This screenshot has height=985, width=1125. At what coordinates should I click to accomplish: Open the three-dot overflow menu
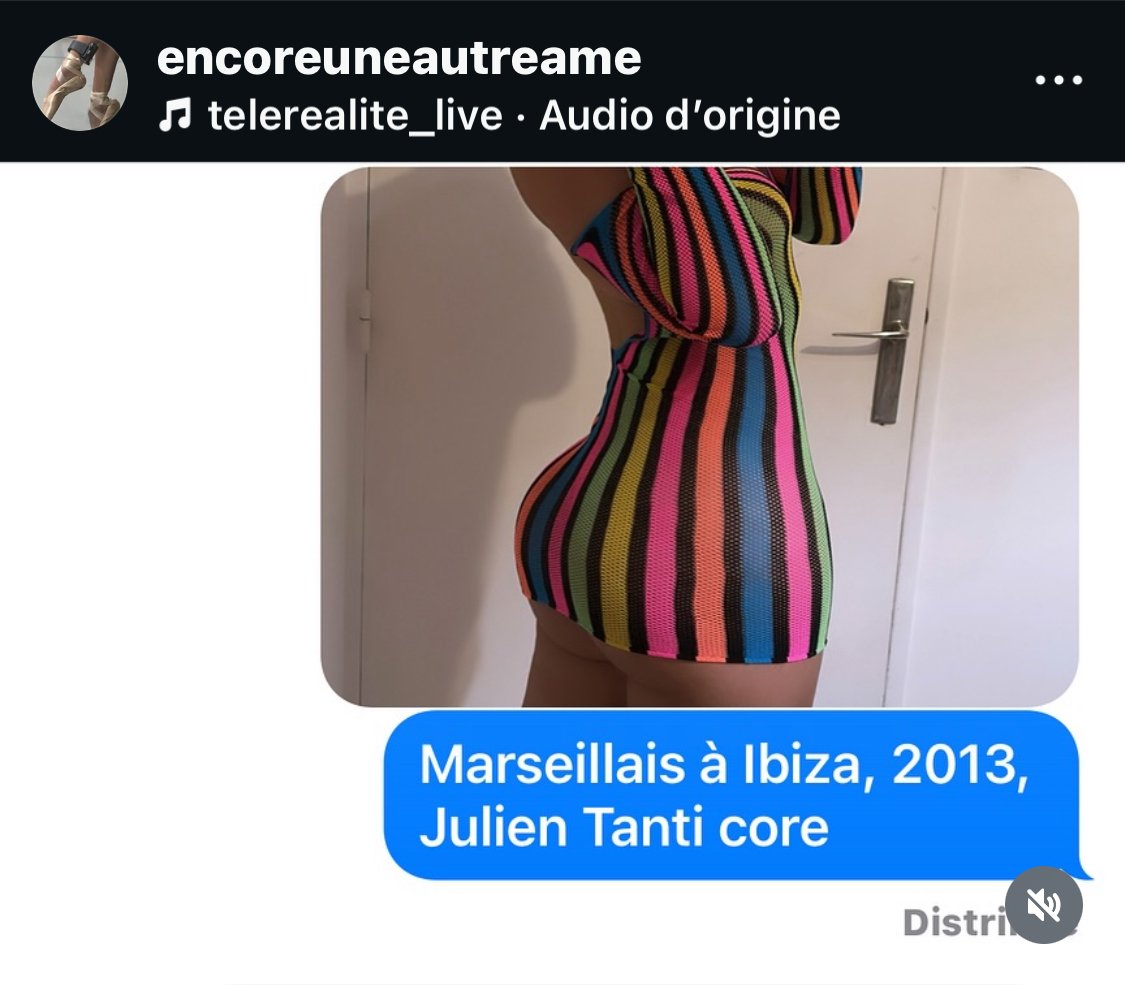[1058, 80]
